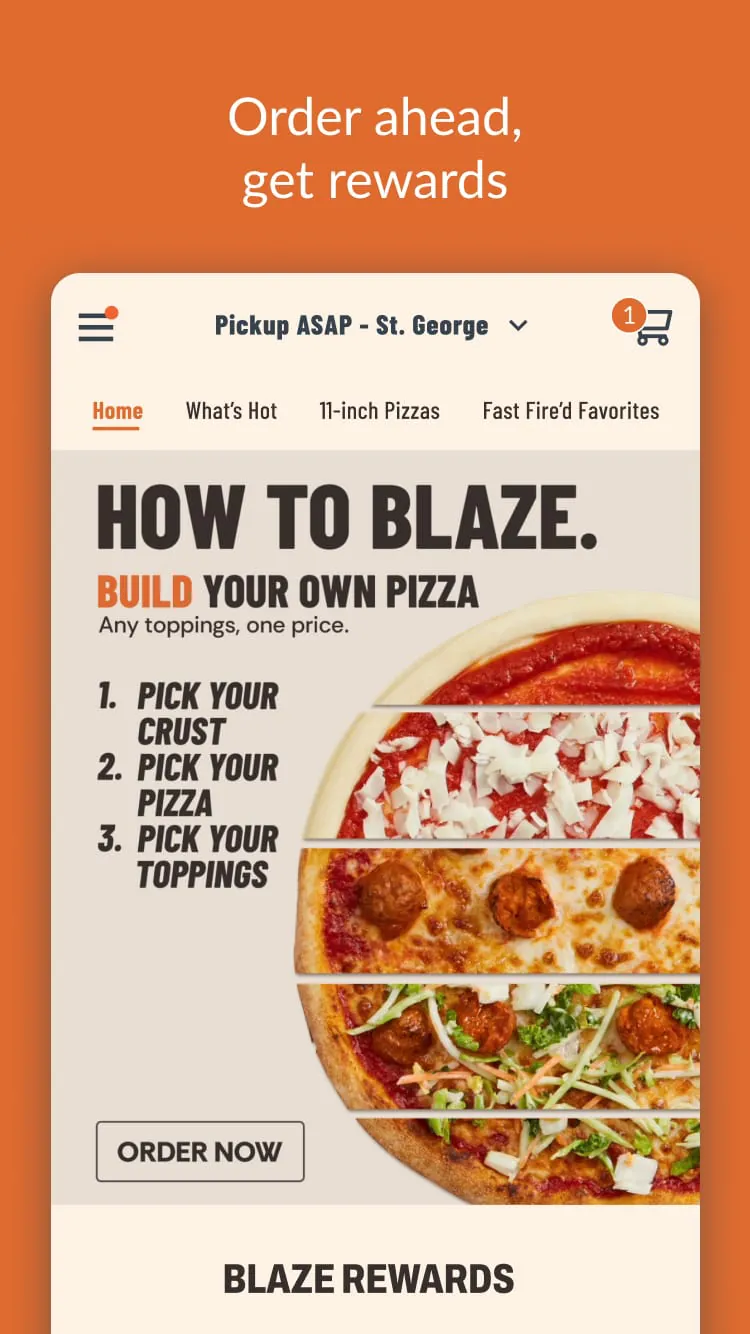
Task: Tap the pizza image in the banner
Action: 540,900
